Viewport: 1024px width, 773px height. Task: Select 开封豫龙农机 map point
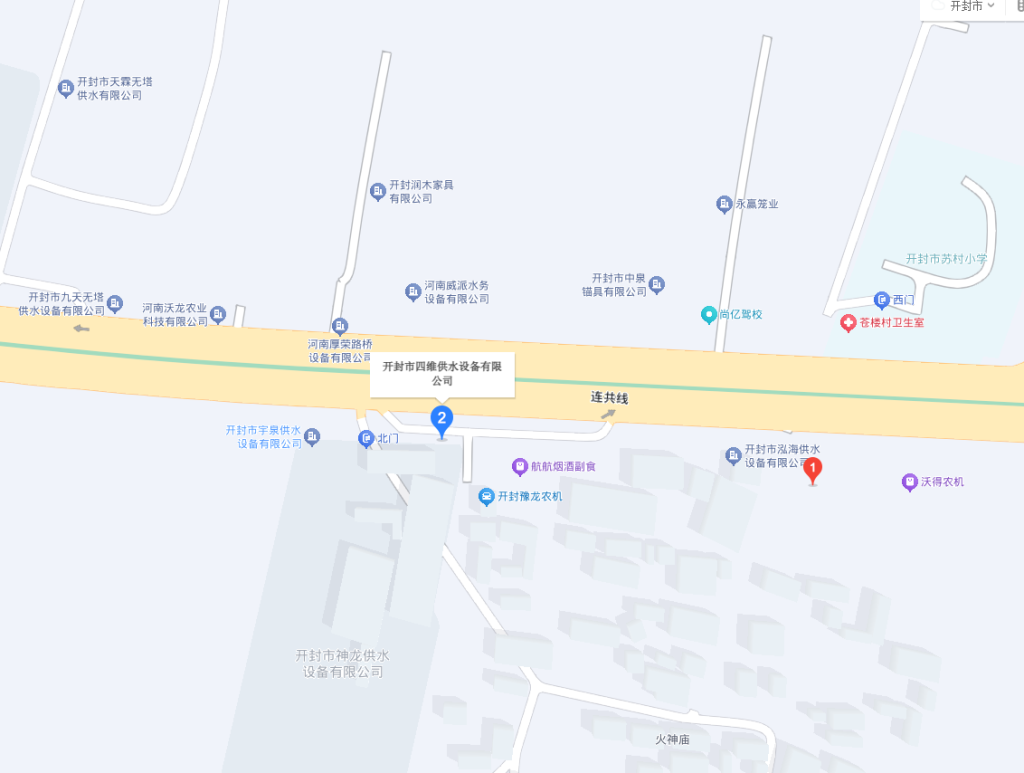(x=486, y=496)
